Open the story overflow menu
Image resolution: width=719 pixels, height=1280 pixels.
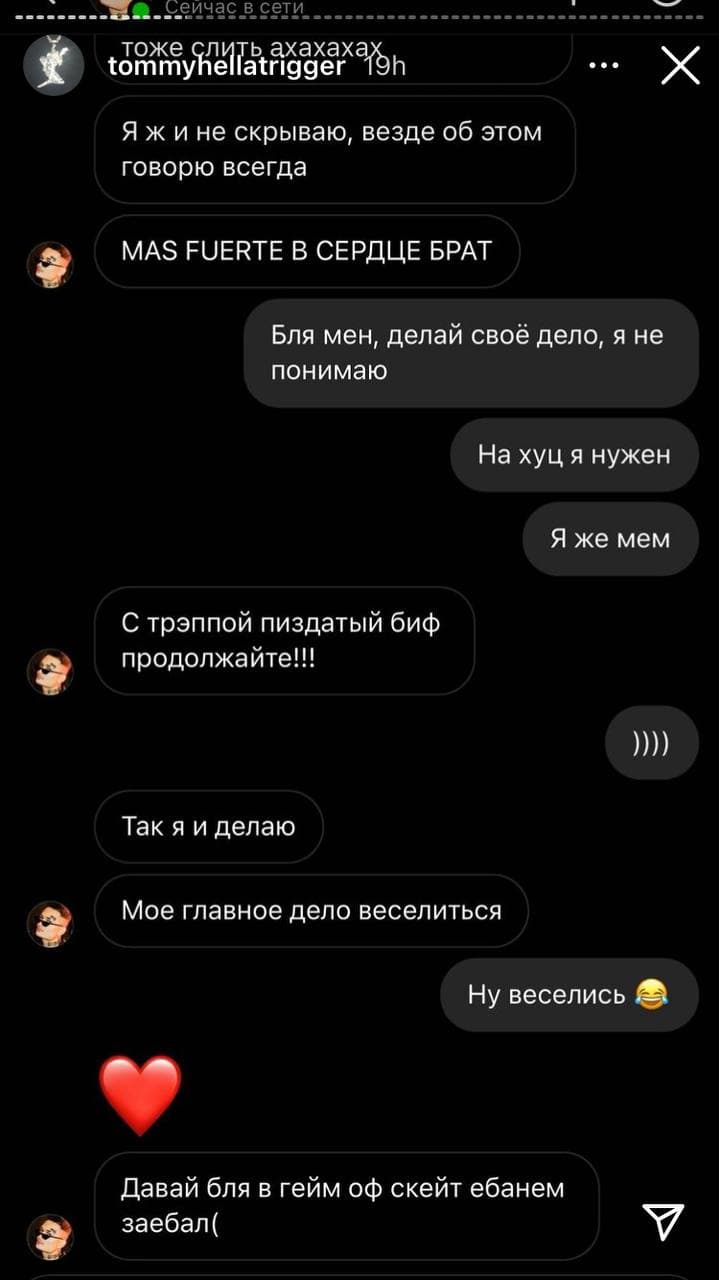point(604,67)
